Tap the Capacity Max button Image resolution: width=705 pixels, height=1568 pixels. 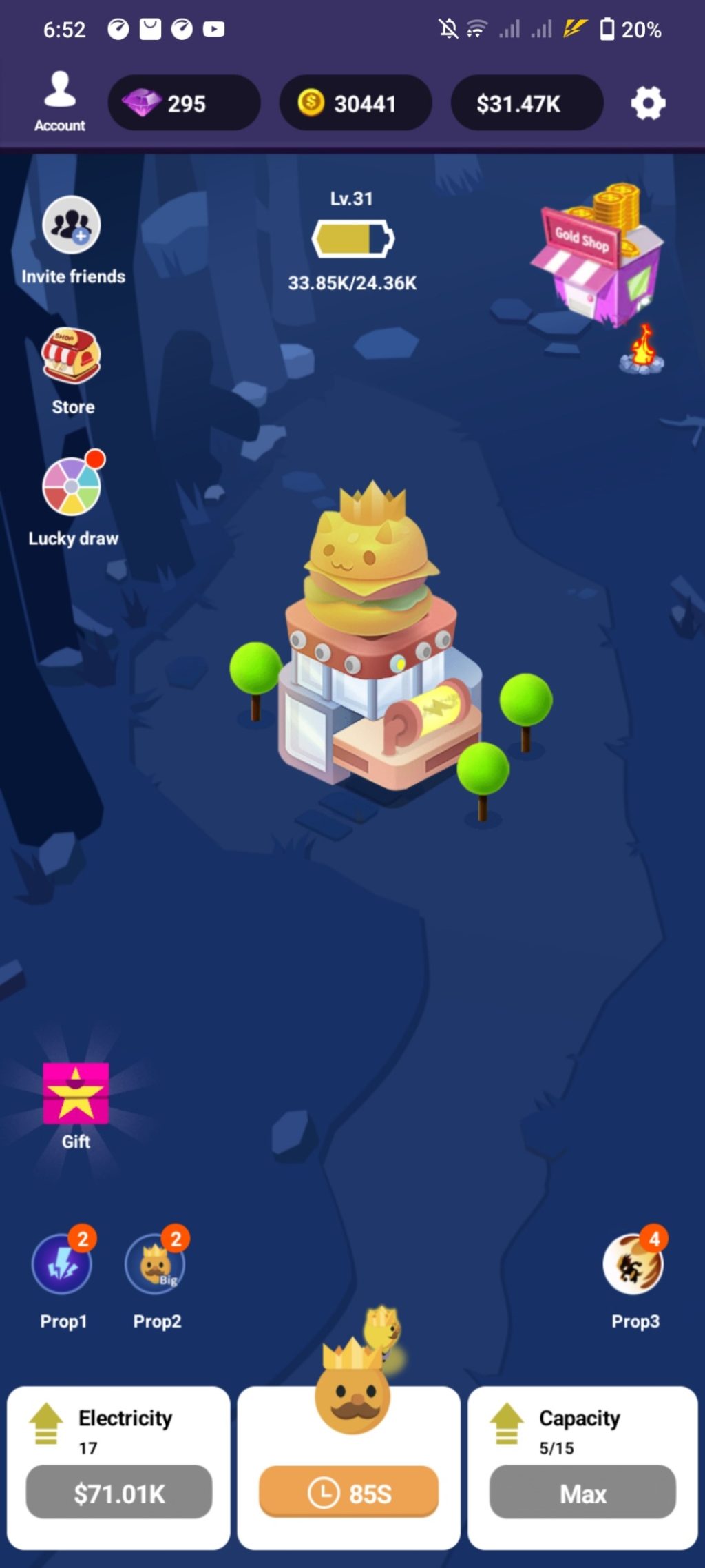pyautogui.click(x=582, y=1493)
